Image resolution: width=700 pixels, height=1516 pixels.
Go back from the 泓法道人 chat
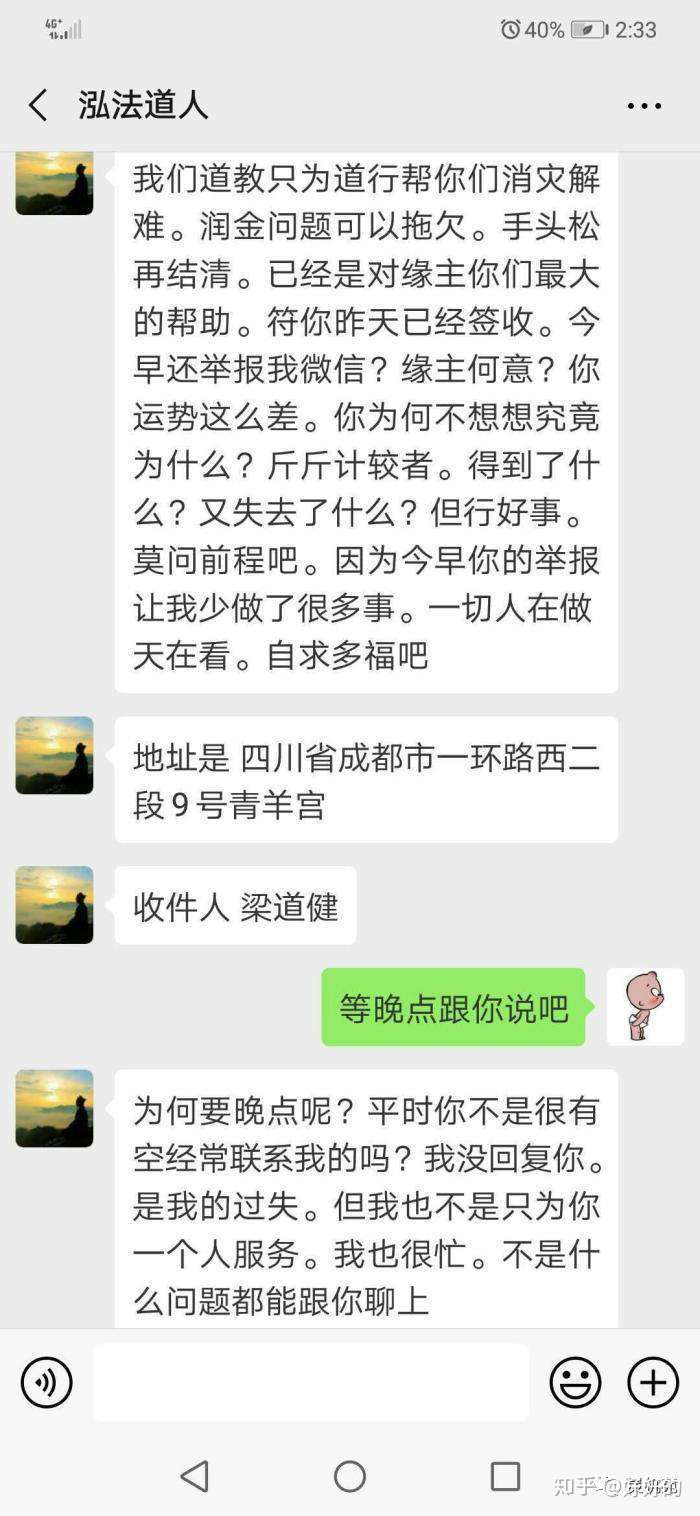[x=38, y=105]
